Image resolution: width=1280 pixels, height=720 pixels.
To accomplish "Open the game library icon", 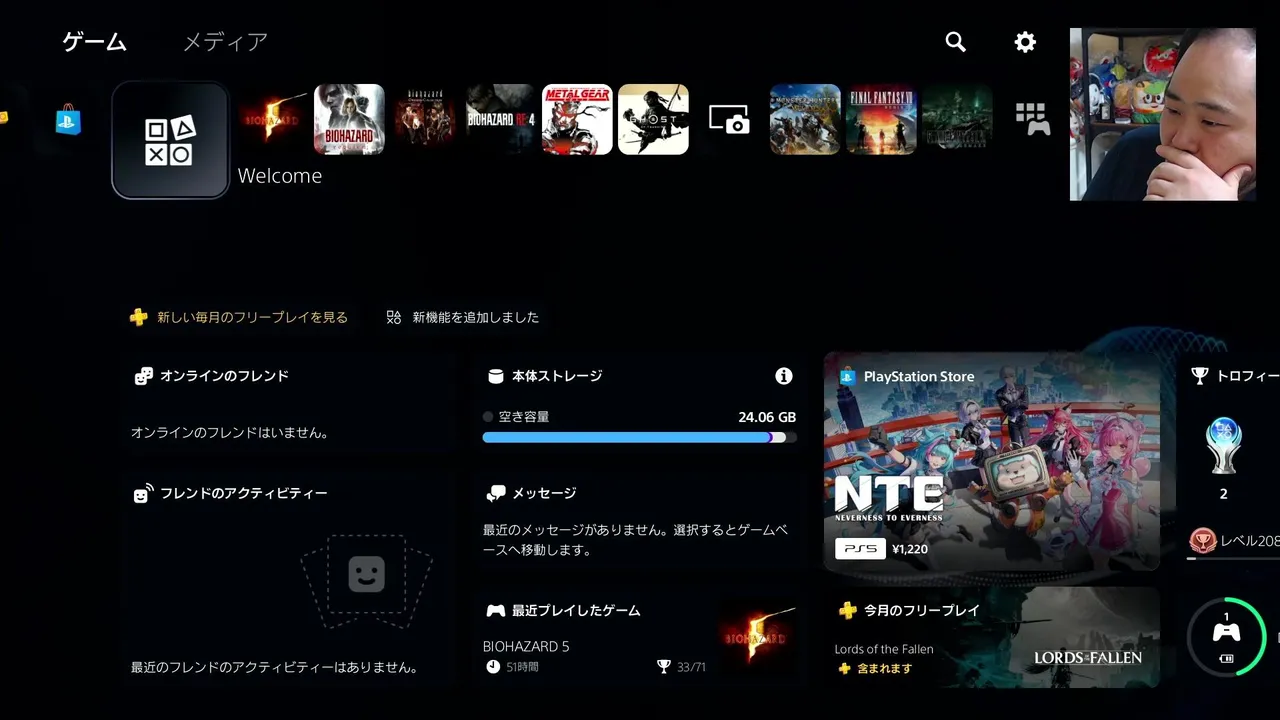I will pos(1032,119).
